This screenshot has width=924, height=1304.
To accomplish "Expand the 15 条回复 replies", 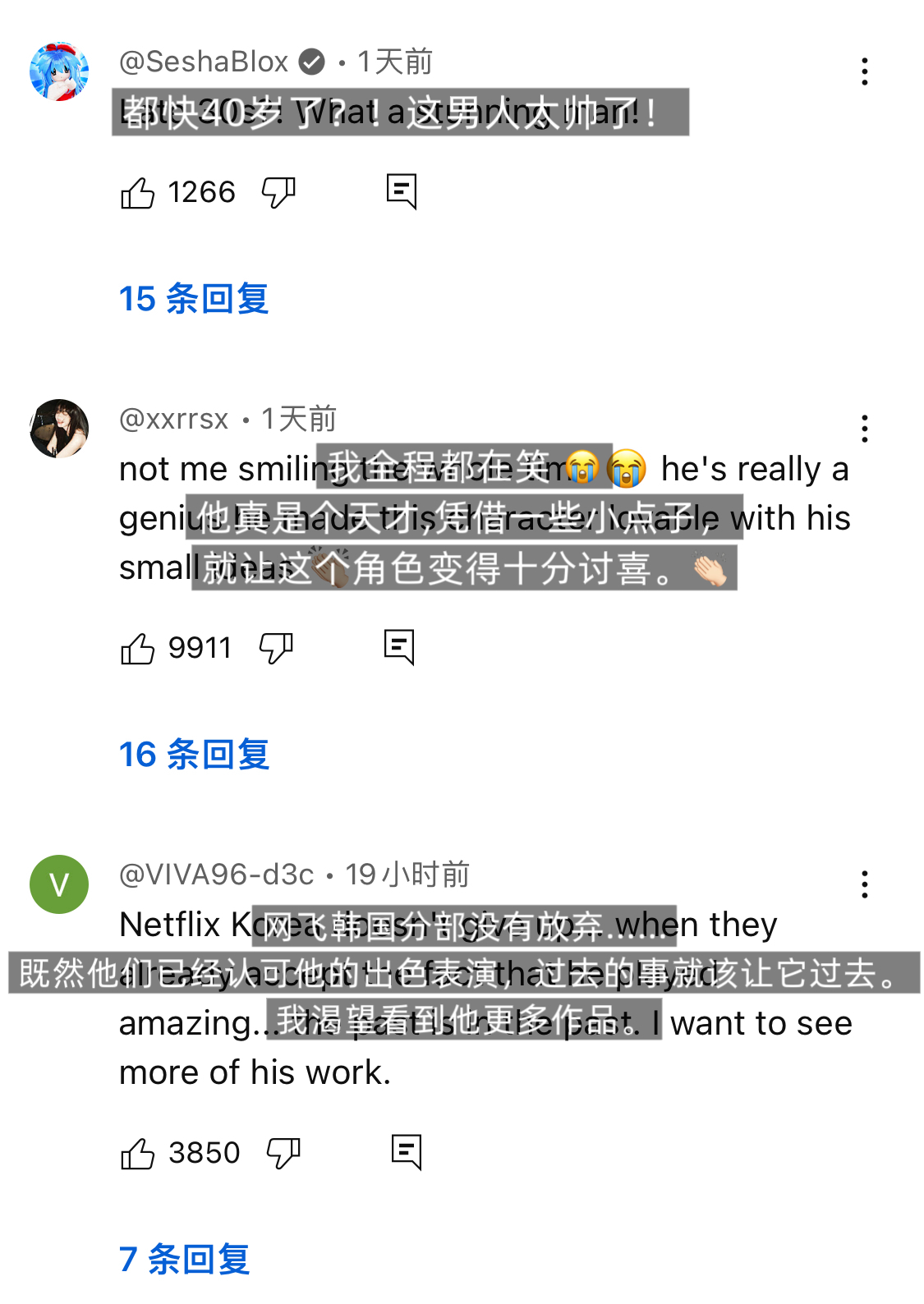I will [194, 299].
